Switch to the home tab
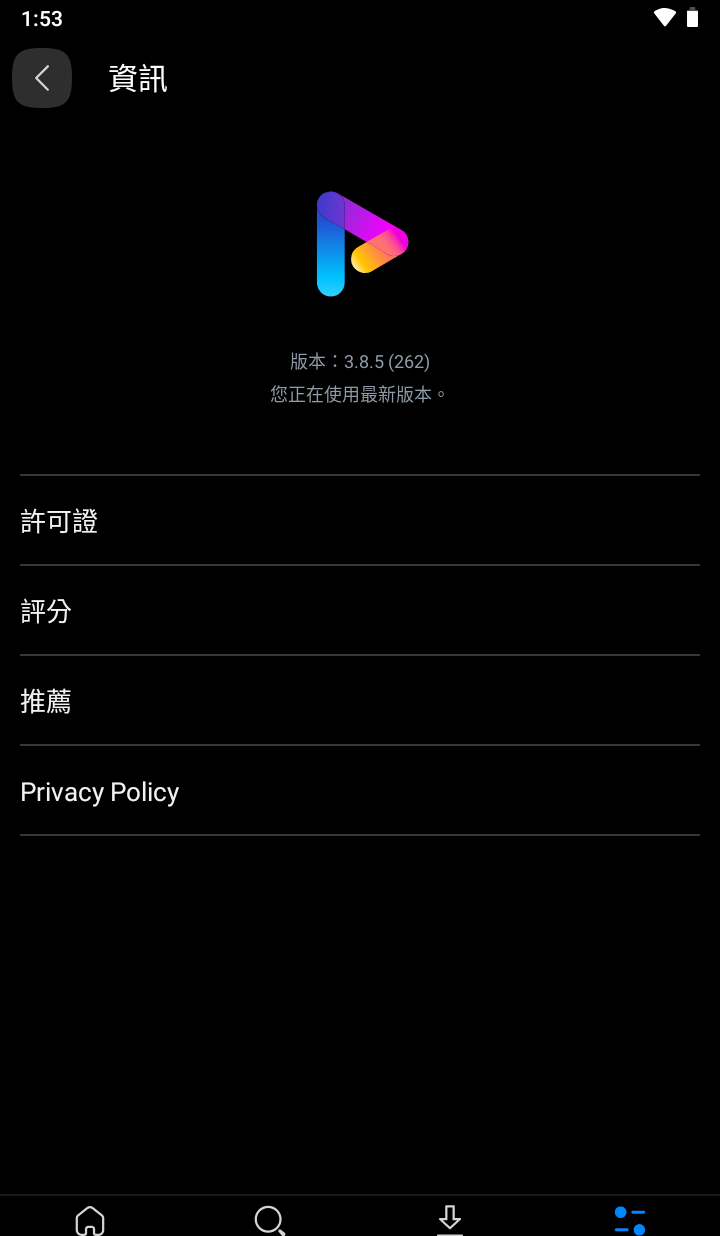Viewport: 720px width, 1236px height. [90, 1219]
